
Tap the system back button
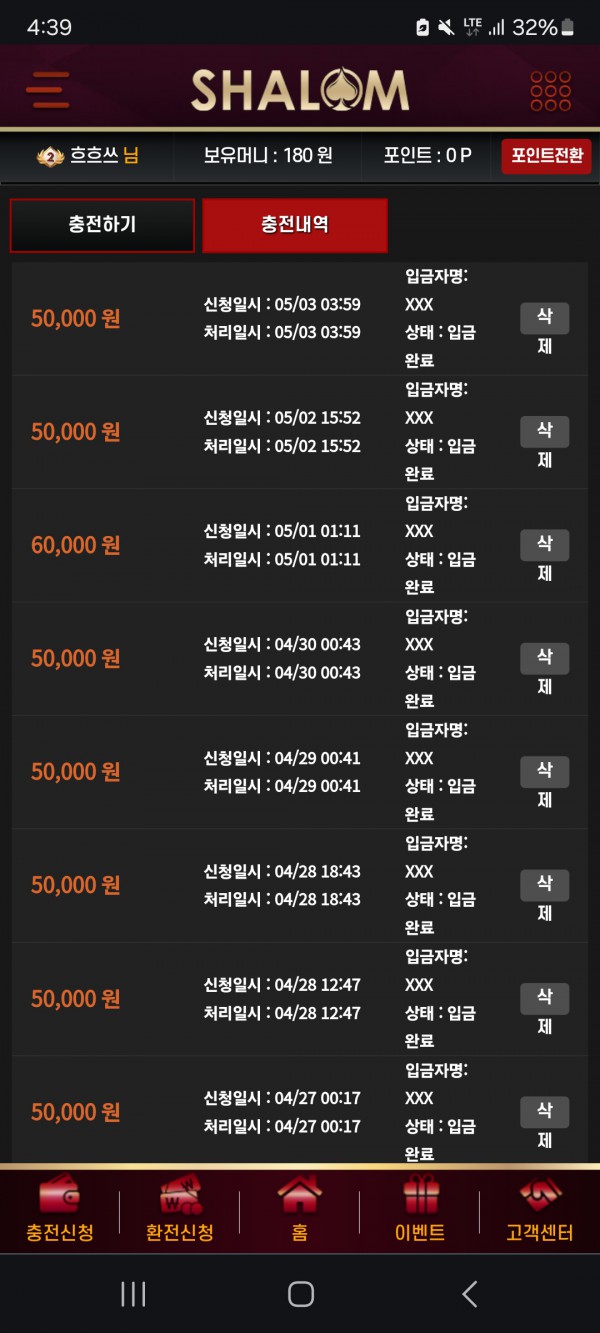(x=469, y=1294)
